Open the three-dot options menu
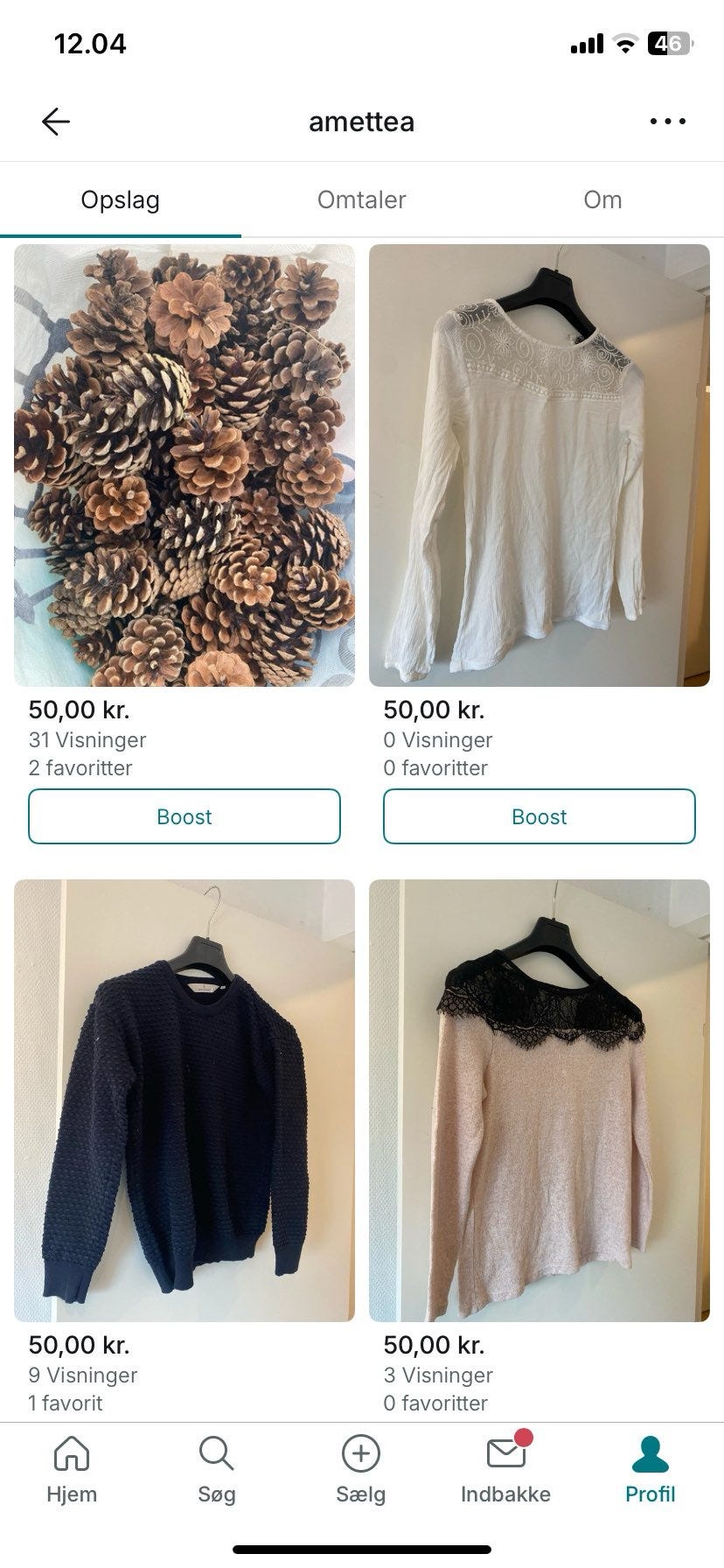Screen dimensions: 724x1568 click(667, 121)
